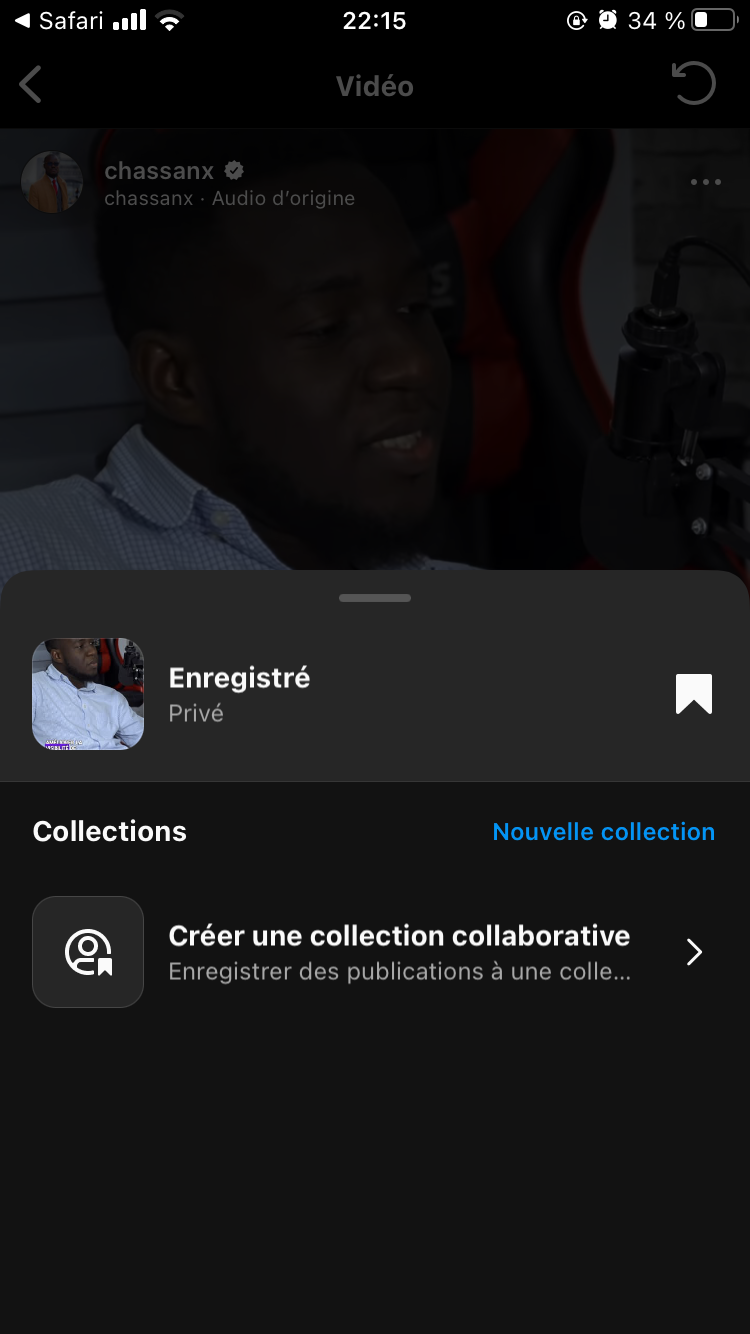Return to Safari from the status bar
Image resolution: width=750 pixels, height=1334 pixels.
pos(58,21)
